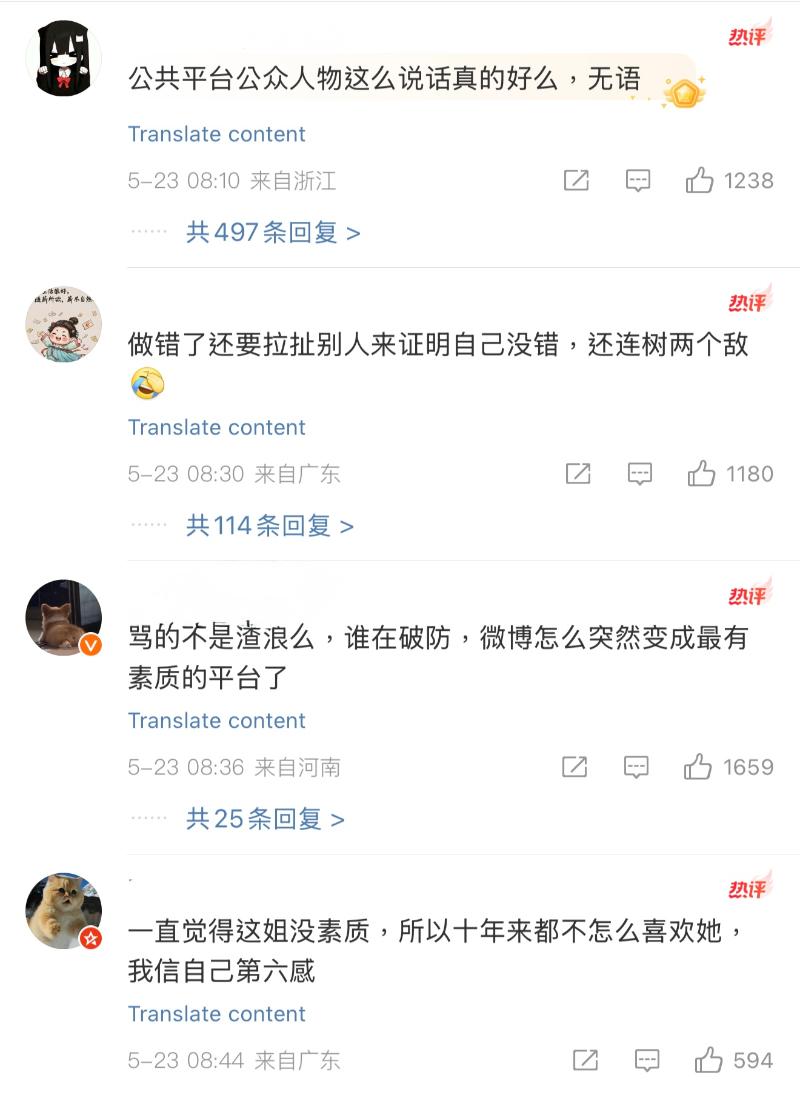Like the comment from 浙江 with 1238 likes
800x1098 pixels.
point(699,181)
